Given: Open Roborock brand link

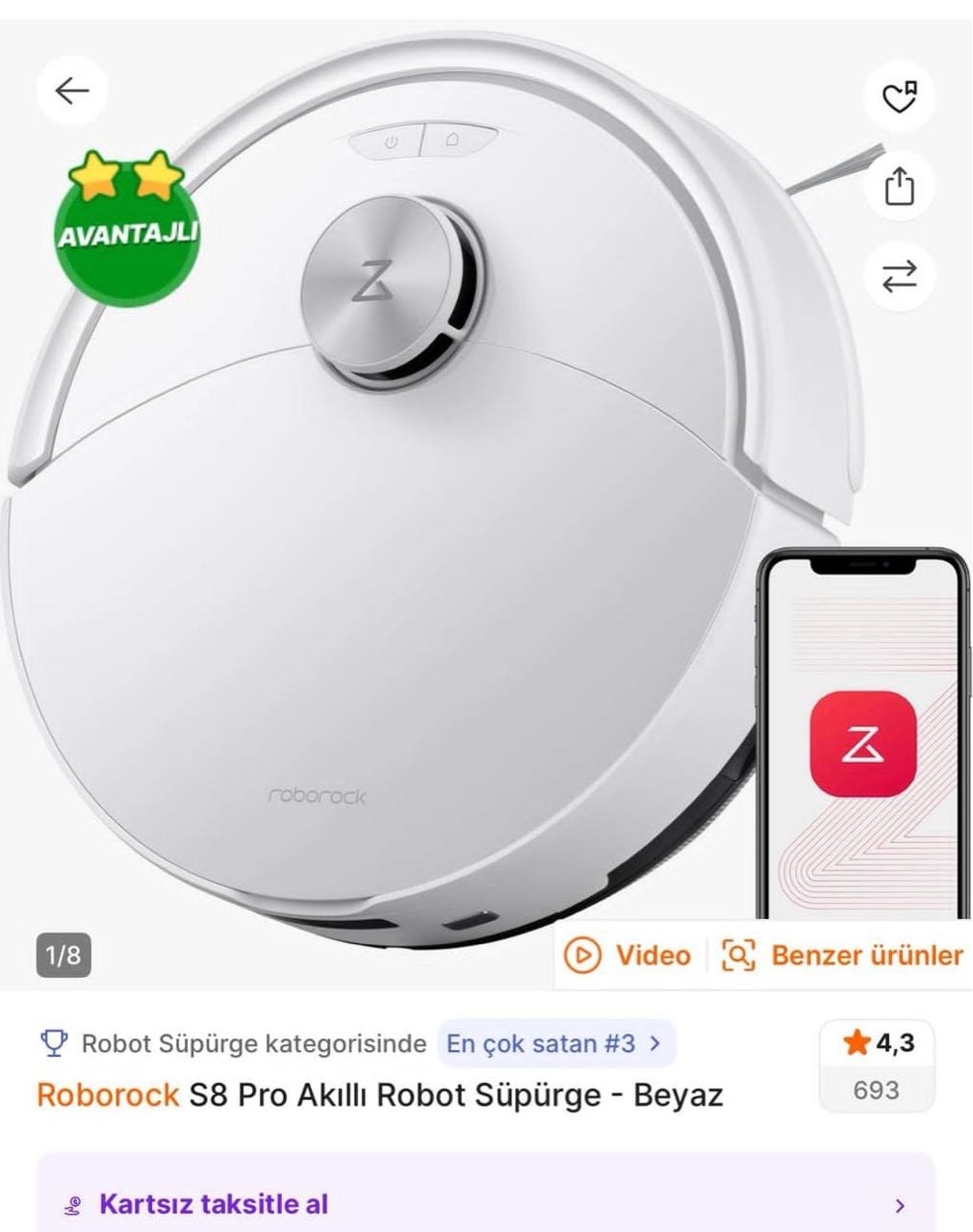Looking at the screenshot, I should [x=108, y=1094].
